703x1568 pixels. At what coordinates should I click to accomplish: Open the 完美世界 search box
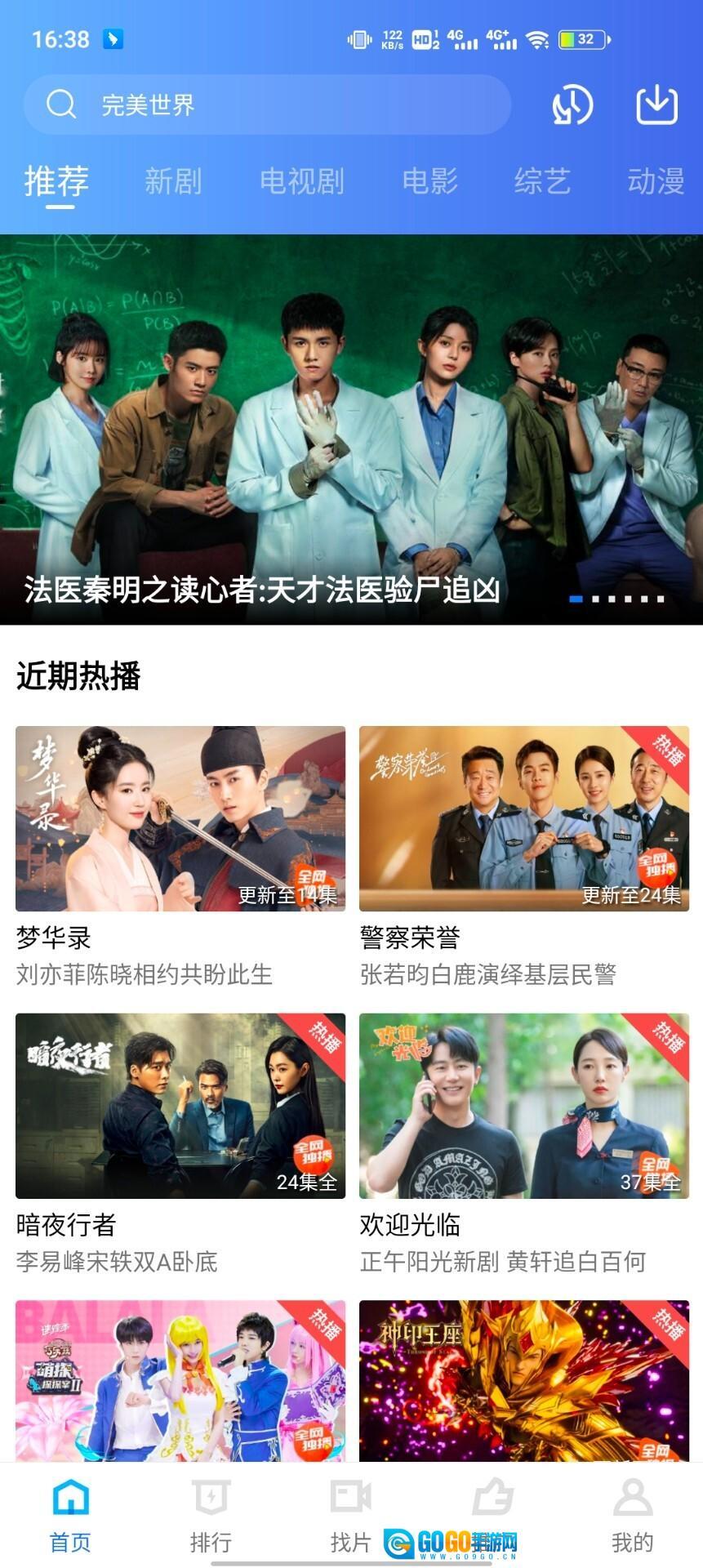point(266,105)
